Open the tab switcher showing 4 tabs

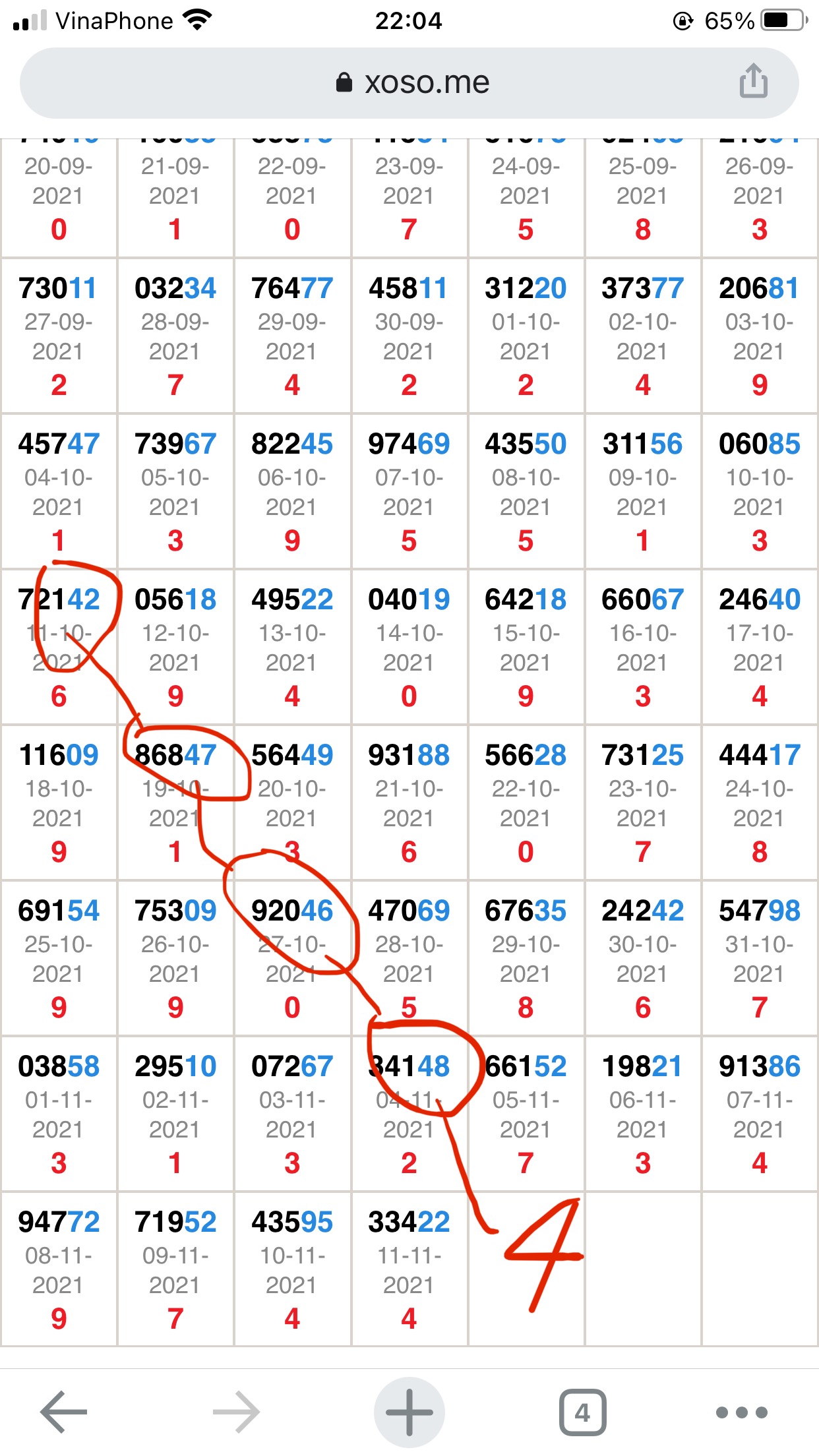582,1412
